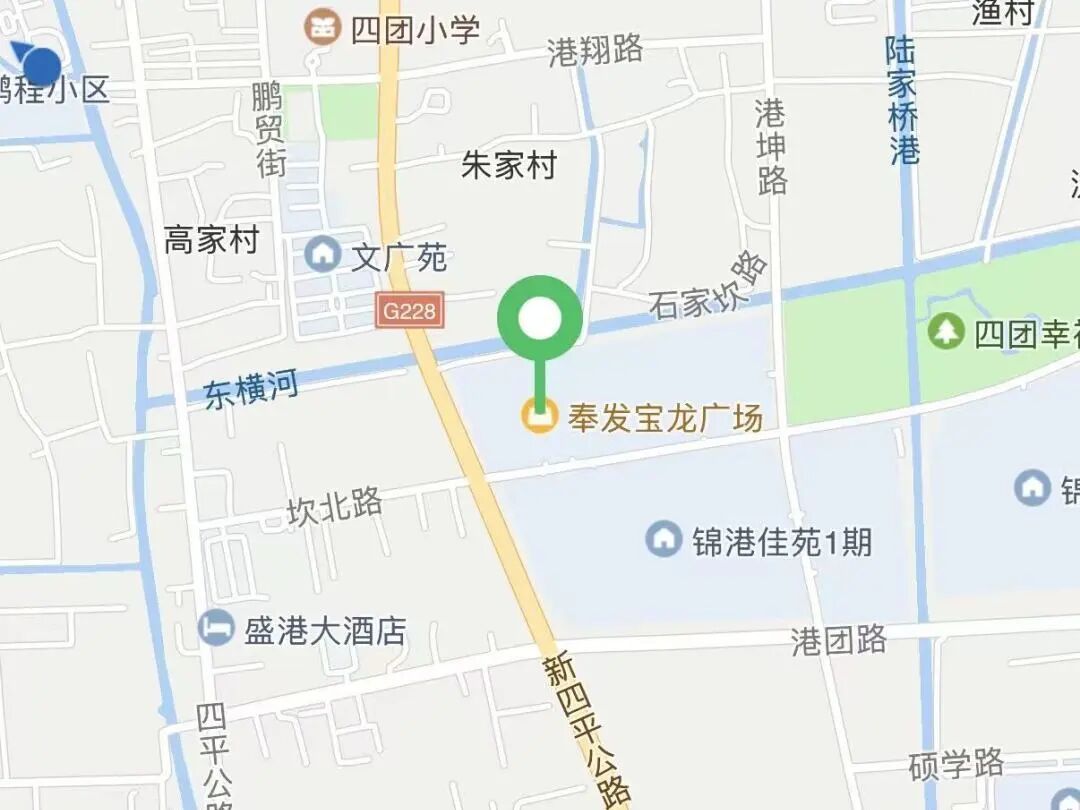Open the 四团小学 school marker
The width and height of the screenshot is (1080, 810).
pos(323,27)
